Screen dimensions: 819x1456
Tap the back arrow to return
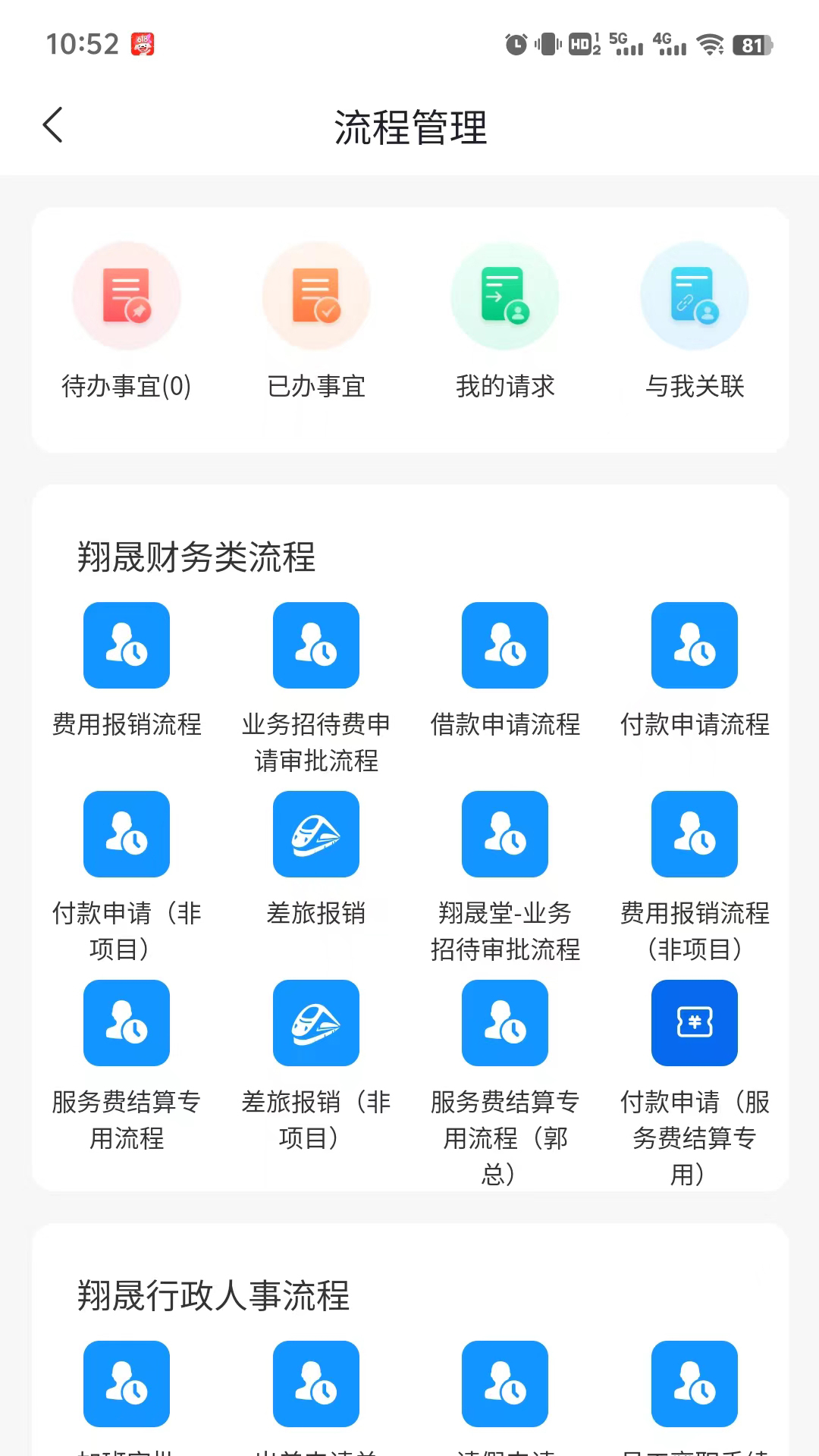52,126
